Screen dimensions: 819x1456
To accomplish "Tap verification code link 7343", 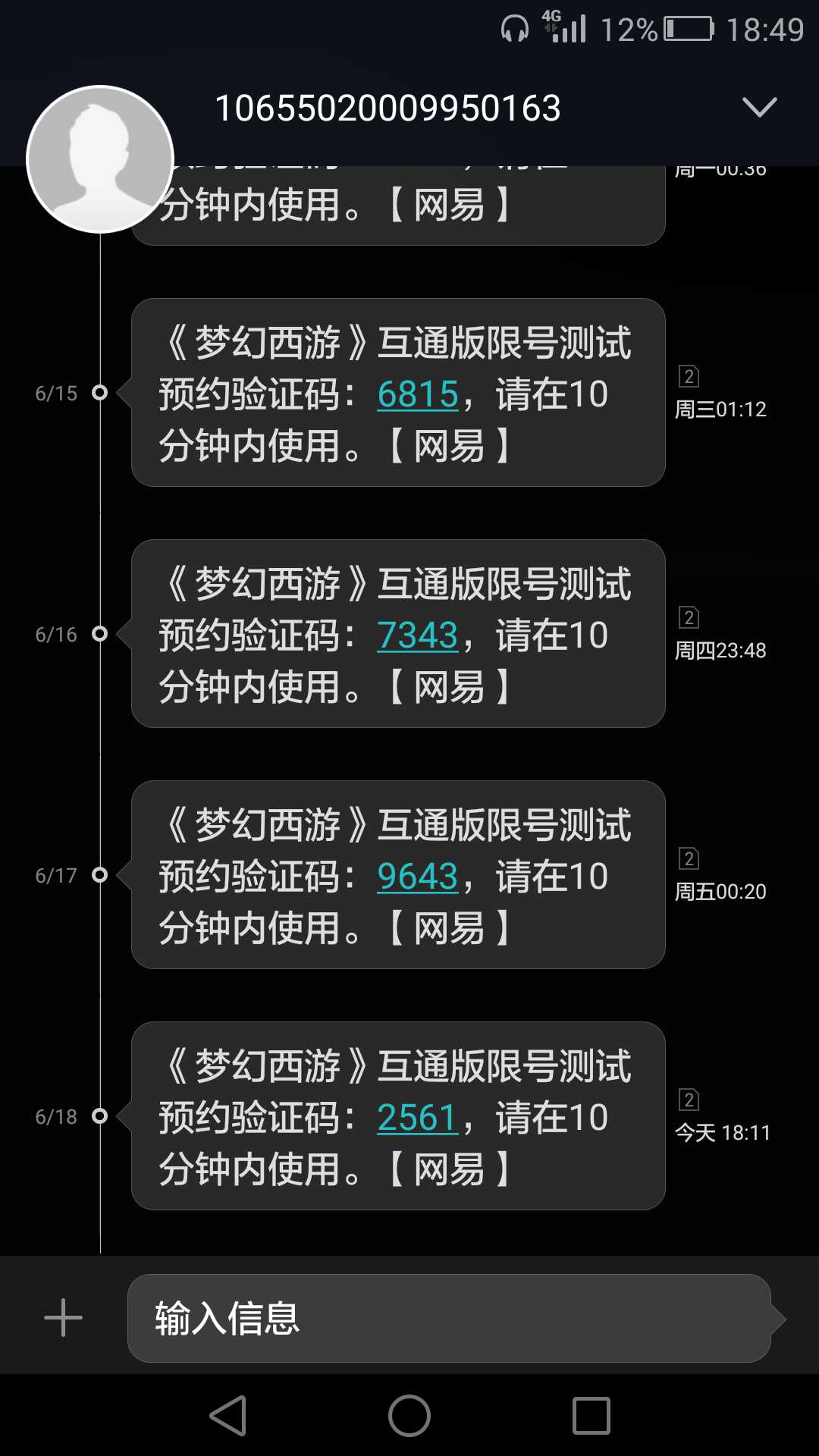I will 418,635.
